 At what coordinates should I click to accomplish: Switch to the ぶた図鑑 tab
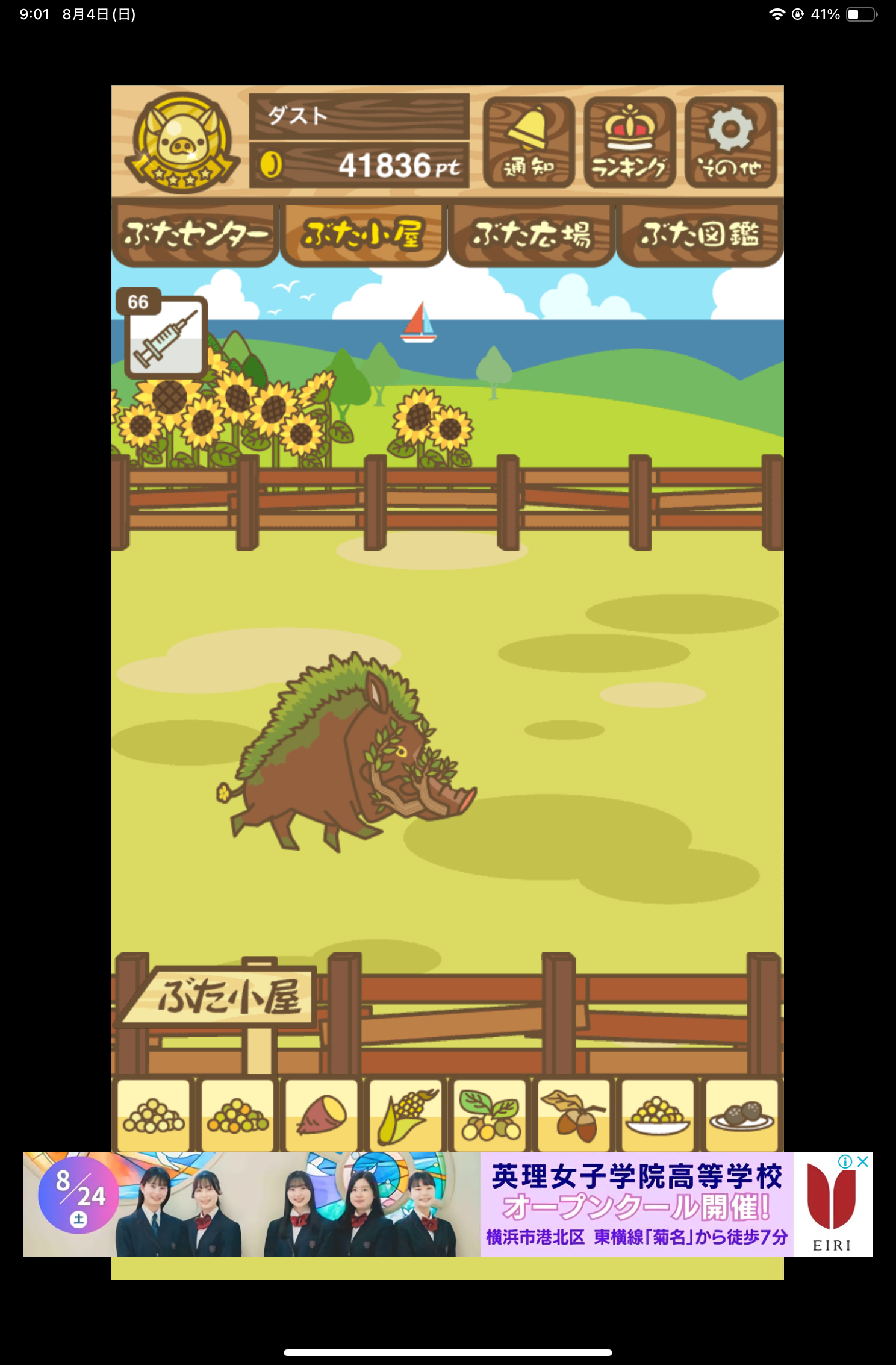pyautogui.click(x=700, y=234)
